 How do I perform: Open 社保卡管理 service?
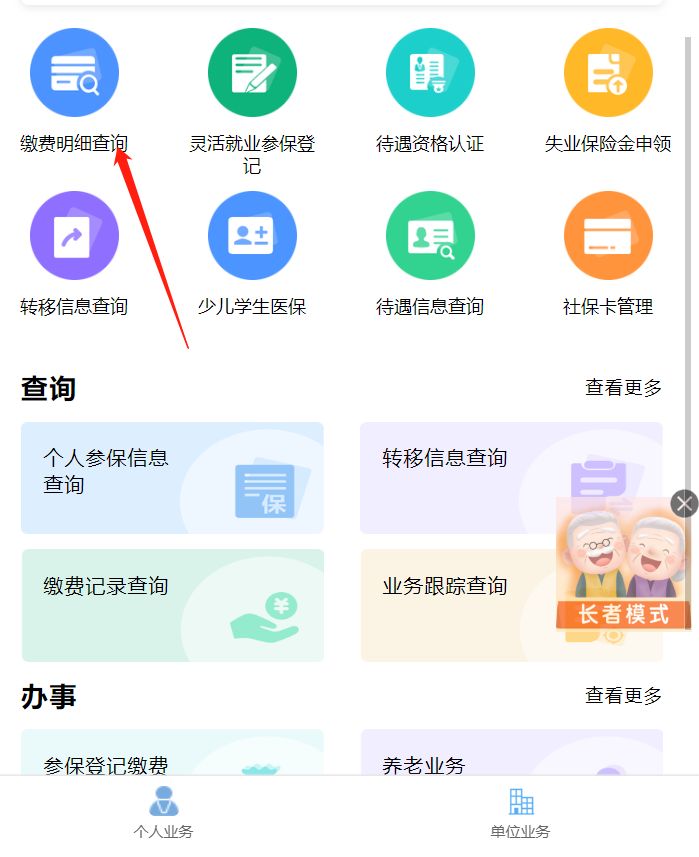(x=608, y=236)
